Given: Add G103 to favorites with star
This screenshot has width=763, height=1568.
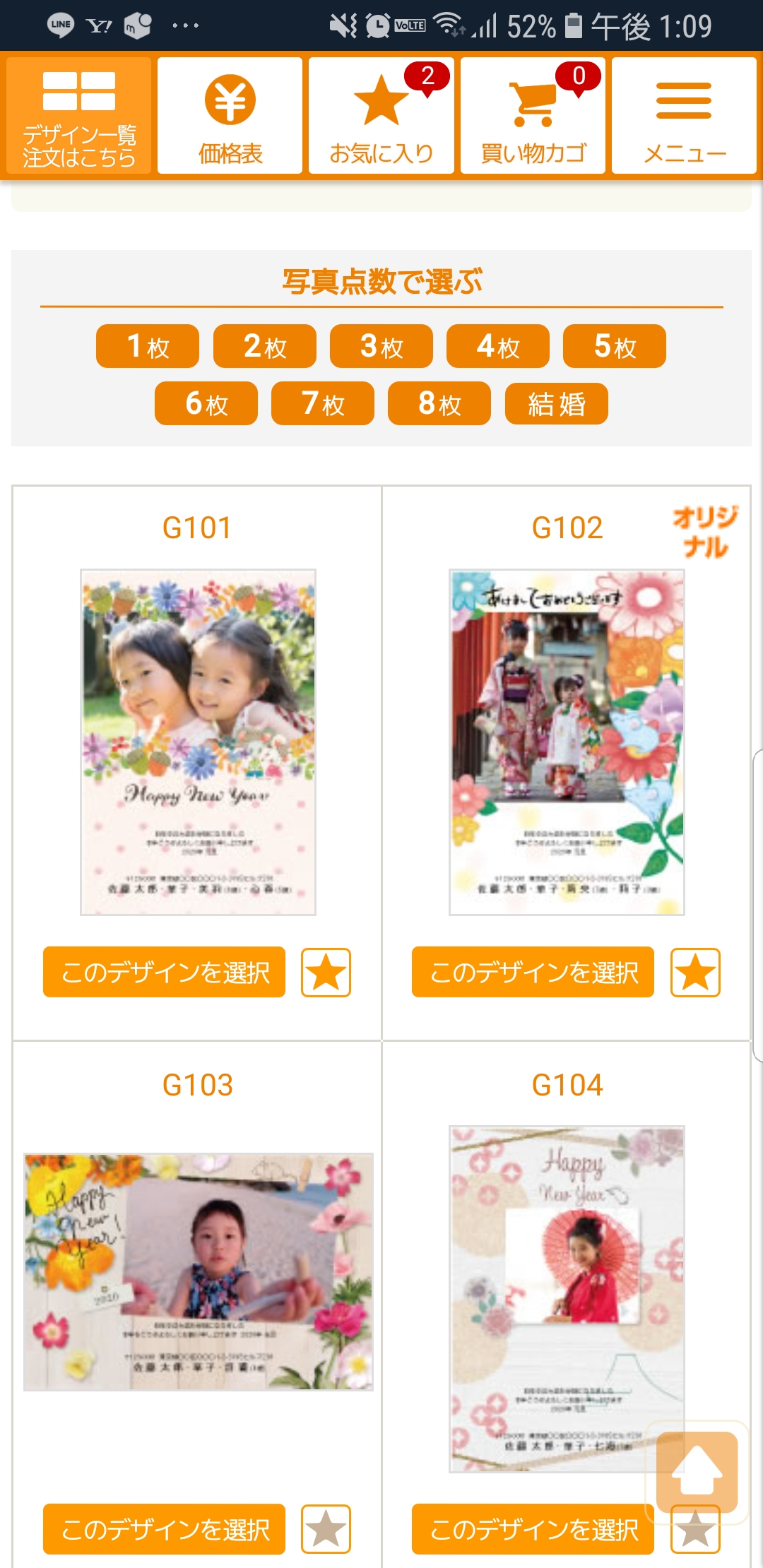Looking at the screenshot, I should pos(326,1529).
